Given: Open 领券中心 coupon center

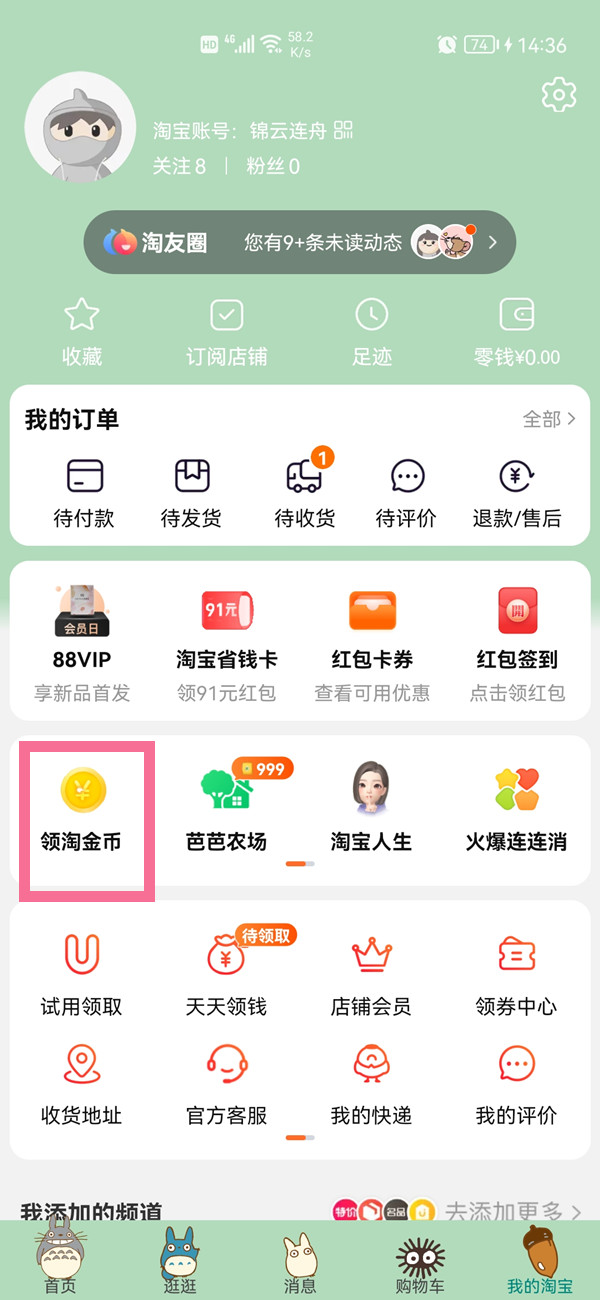Looking at the screenshot, I should point(516,975).
